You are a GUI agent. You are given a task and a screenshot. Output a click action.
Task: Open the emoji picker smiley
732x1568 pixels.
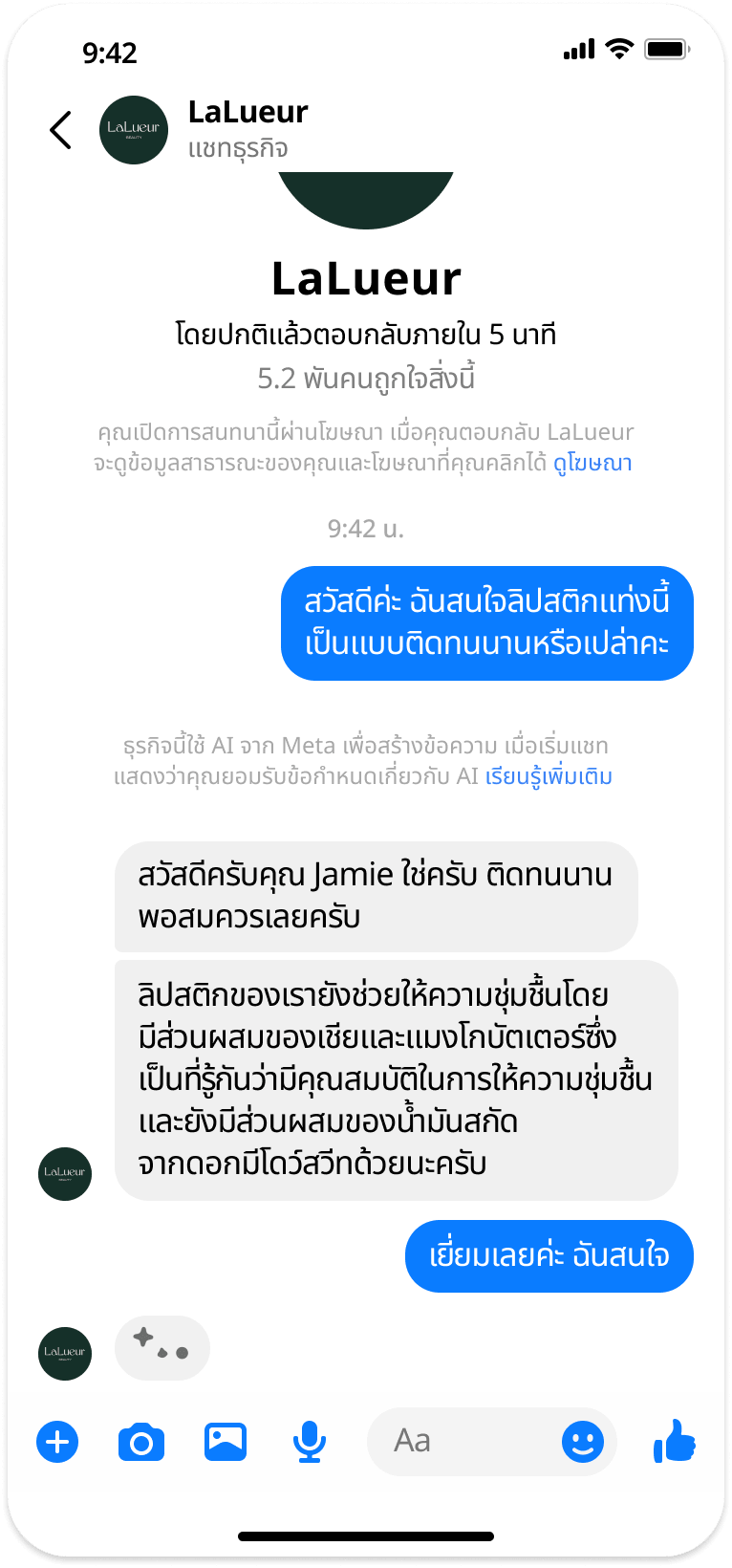pos(582,1442)
